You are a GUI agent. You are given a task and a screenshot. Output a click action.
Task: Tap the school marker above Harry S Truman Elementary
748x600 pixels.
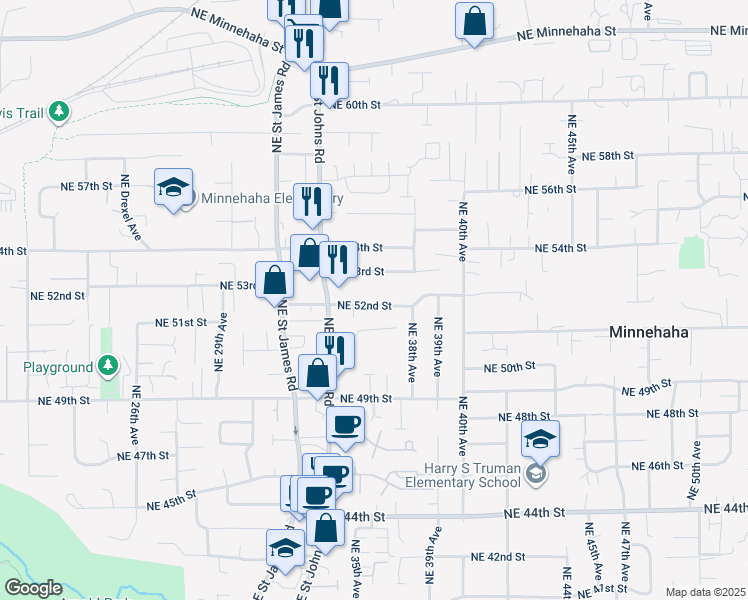[x=540, y=442]
